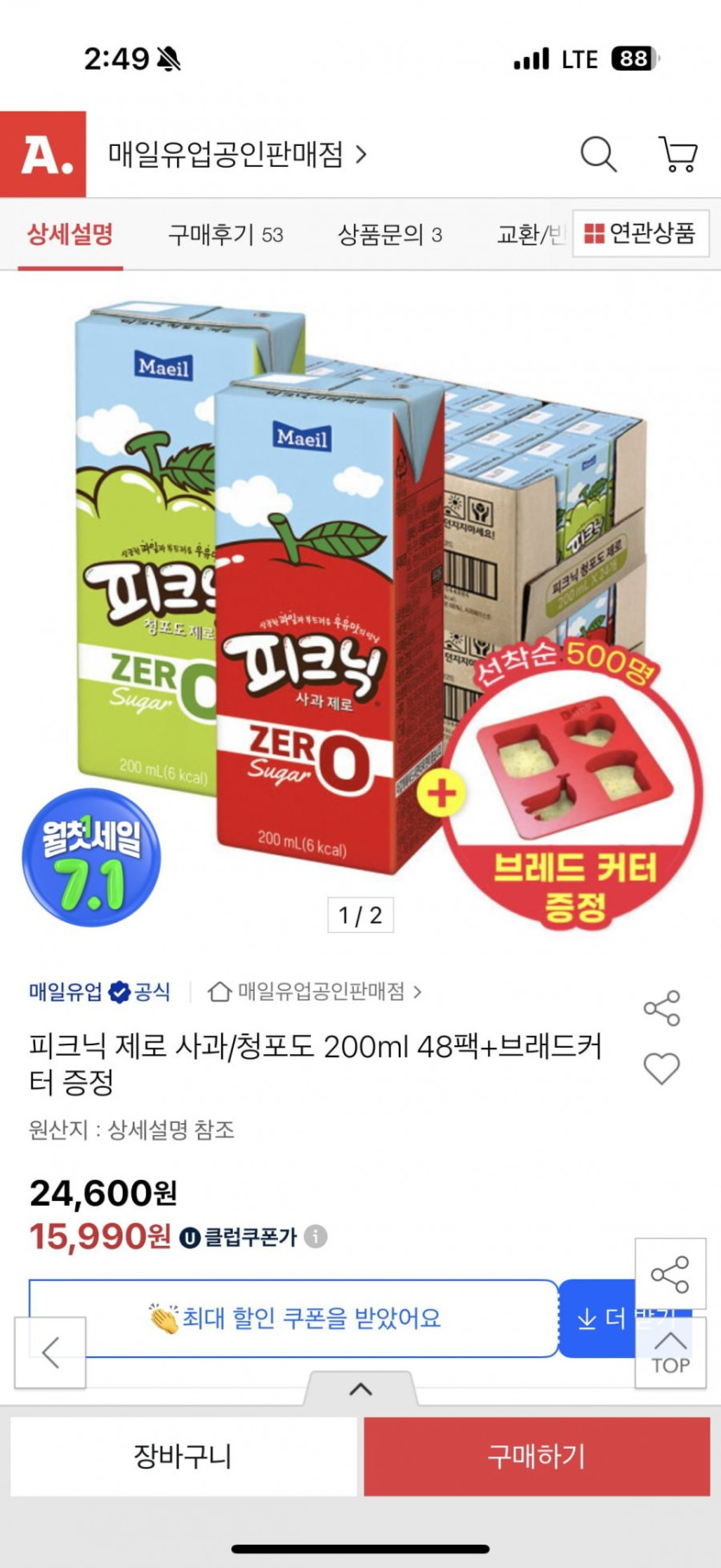The height and width of the screenshot is (1568, 721).
Task: Expand the bottom purchase panel chevron
Action: click(360, 1389)
